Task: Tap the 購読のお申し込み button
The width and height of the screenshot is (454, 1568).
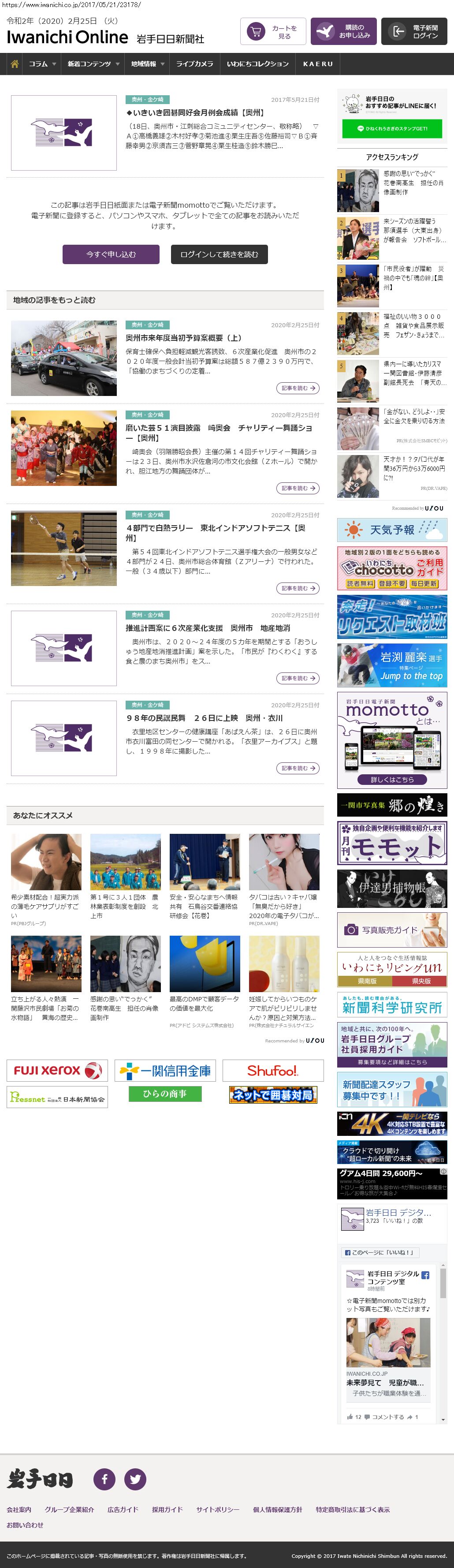Action: click(343, 32)
